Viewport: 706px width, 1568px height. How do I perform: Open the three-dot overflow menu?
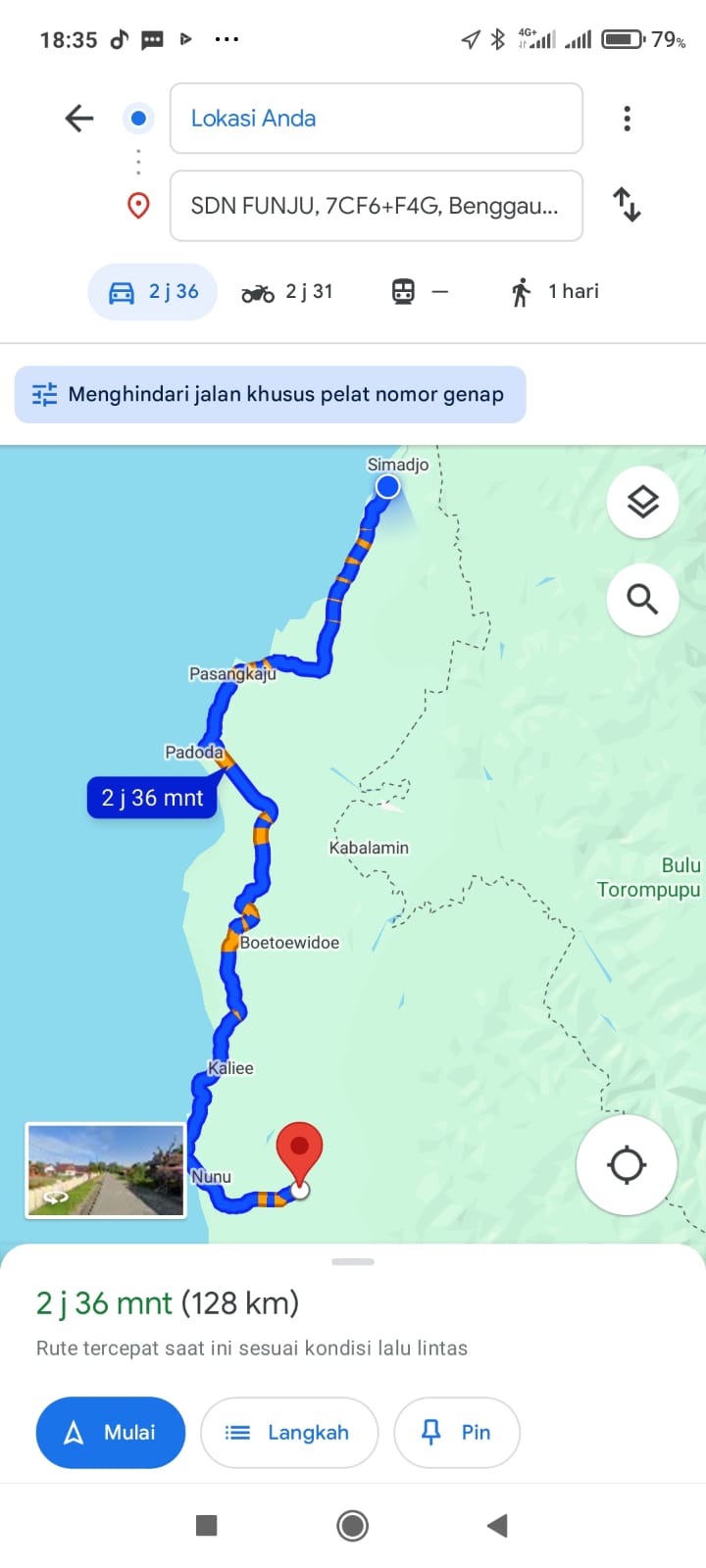click(x=628, y=119)
